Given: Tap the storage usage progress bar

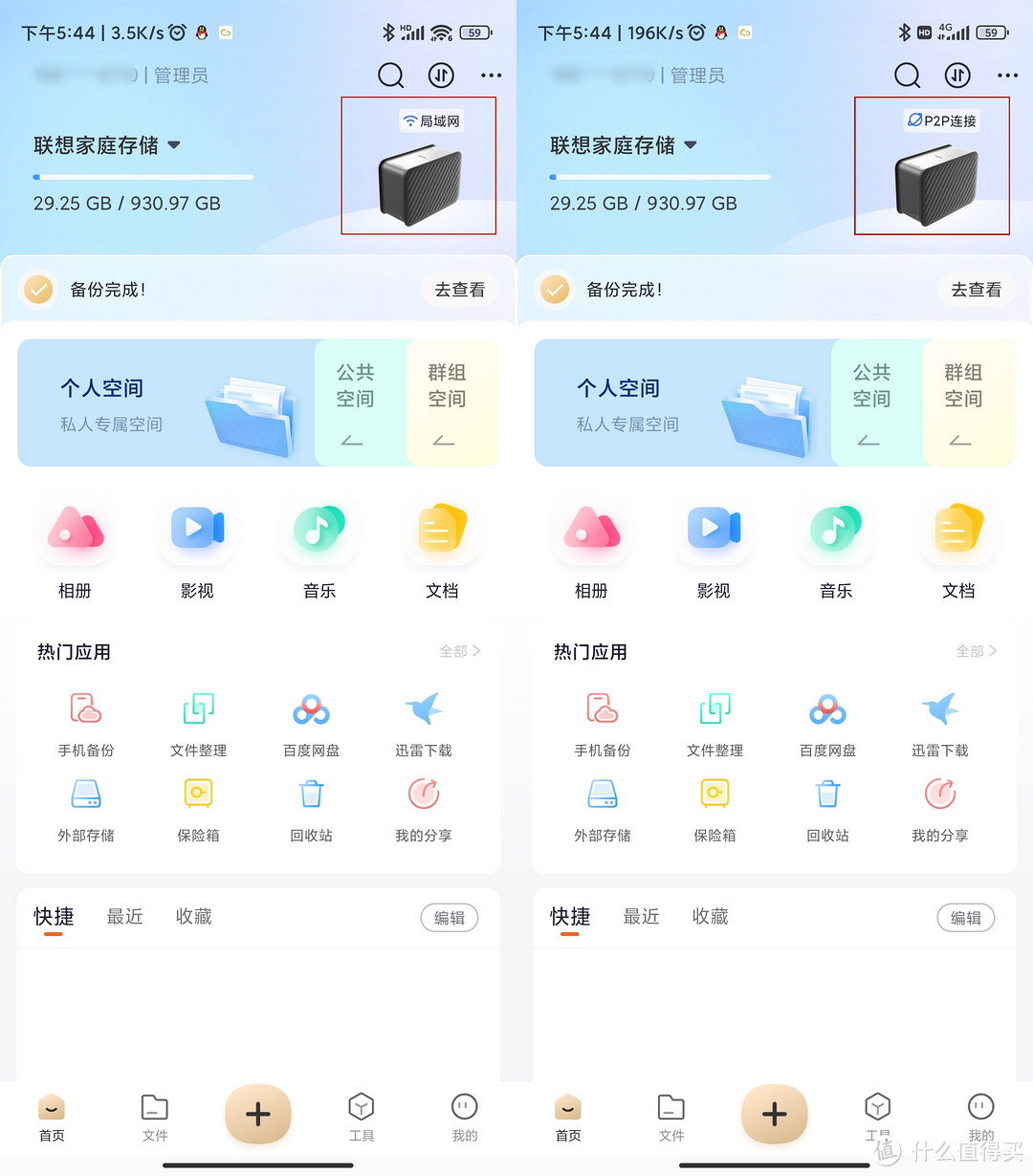Looking at the screenshot, I should point(143,177).
